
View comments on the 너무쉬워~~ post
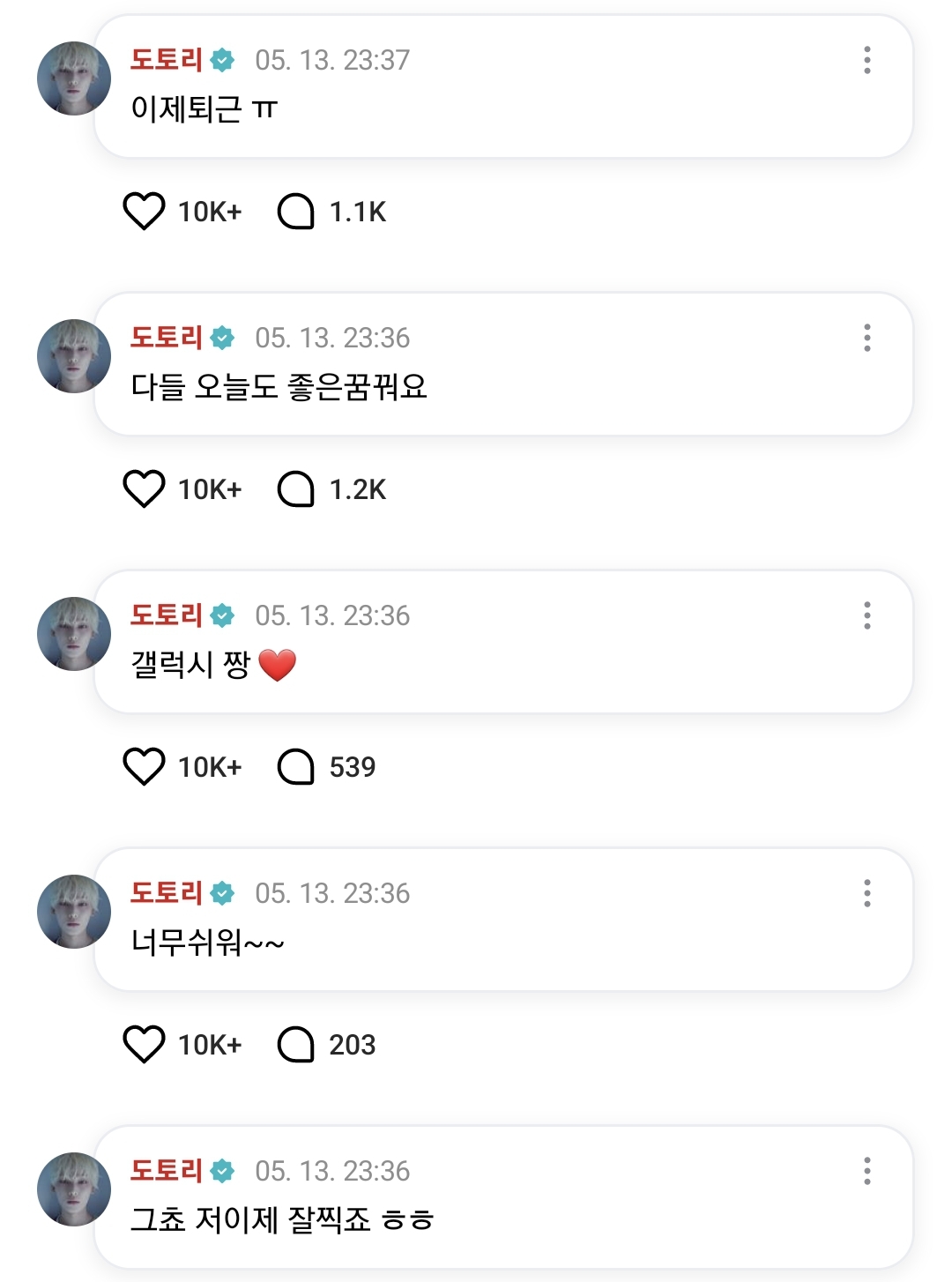pyautogui.click(x=296, y=1045)
